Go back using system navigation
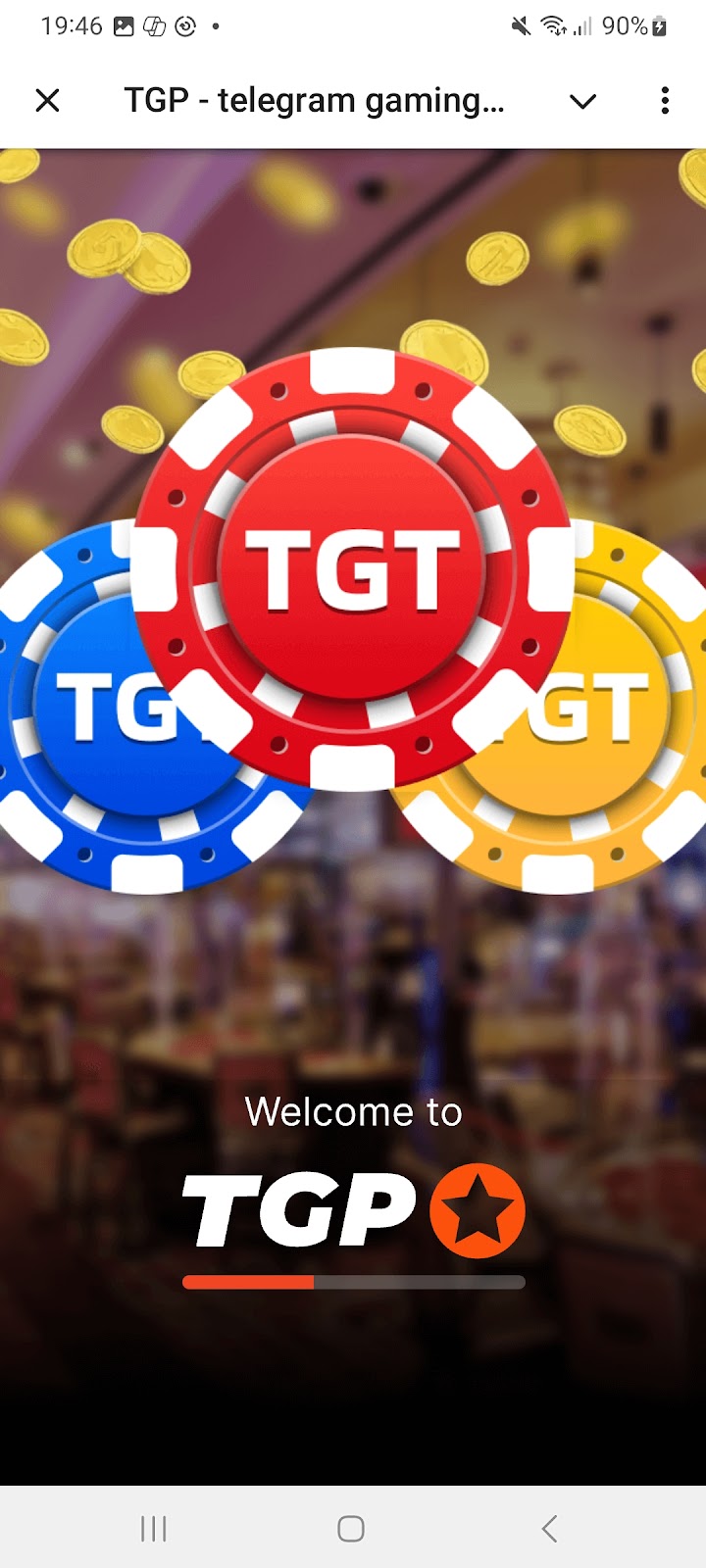The height and width of the screenshot is (1568, 706). point(549,1528)
